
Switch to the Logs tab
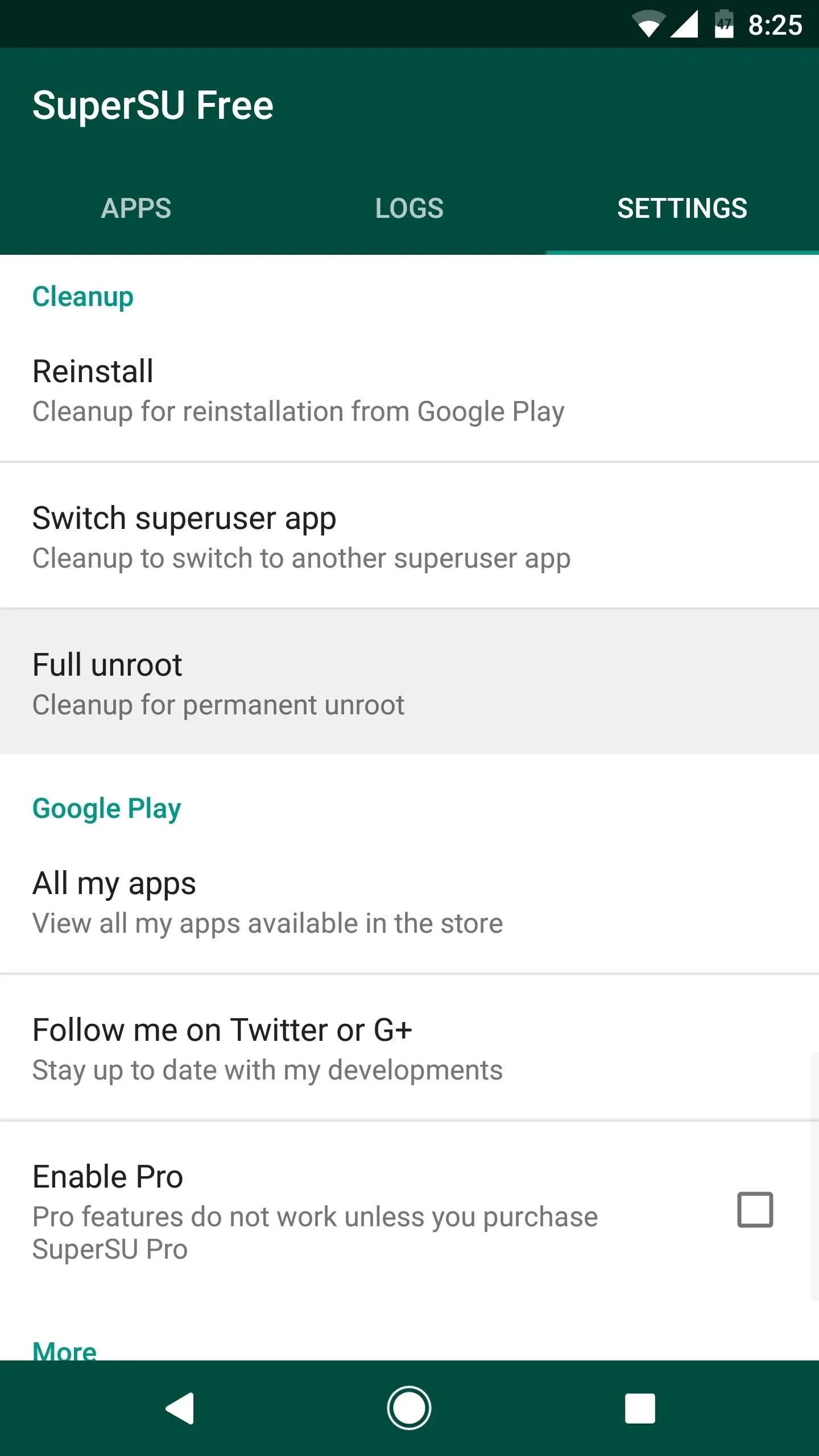[x=409, y=208]
